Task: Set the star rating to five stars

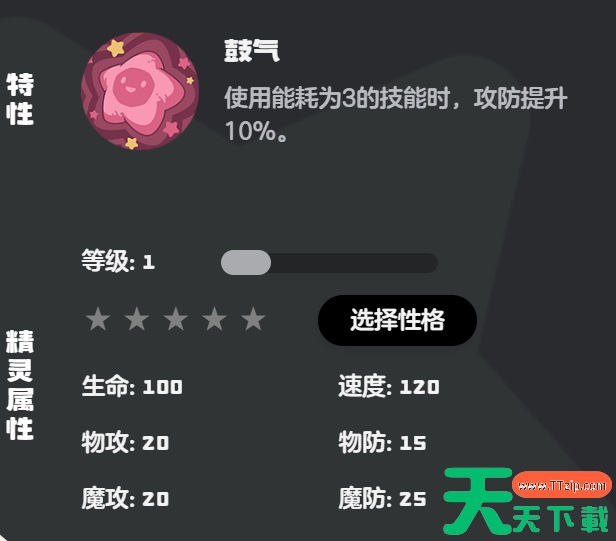Action: tap(254, 320)
